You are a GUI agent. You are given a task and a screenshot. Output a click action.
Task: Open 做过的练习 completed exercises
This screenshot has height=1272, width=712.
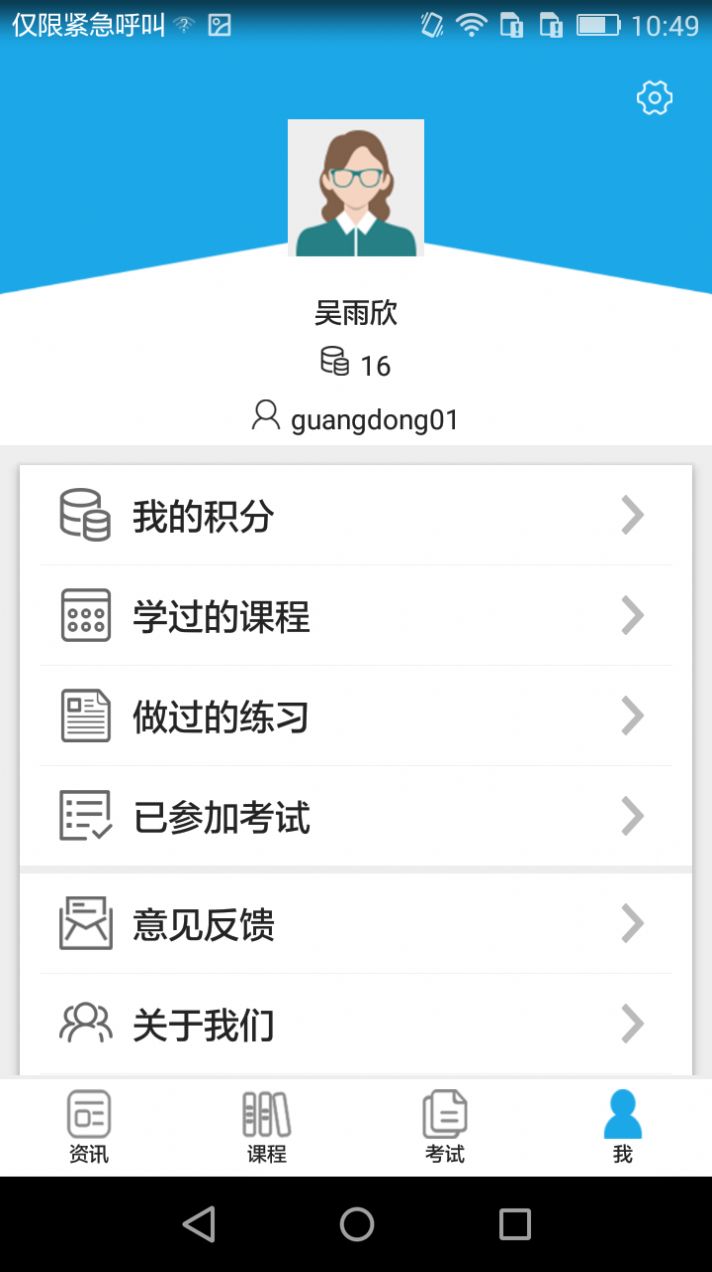tap(355, 716)
